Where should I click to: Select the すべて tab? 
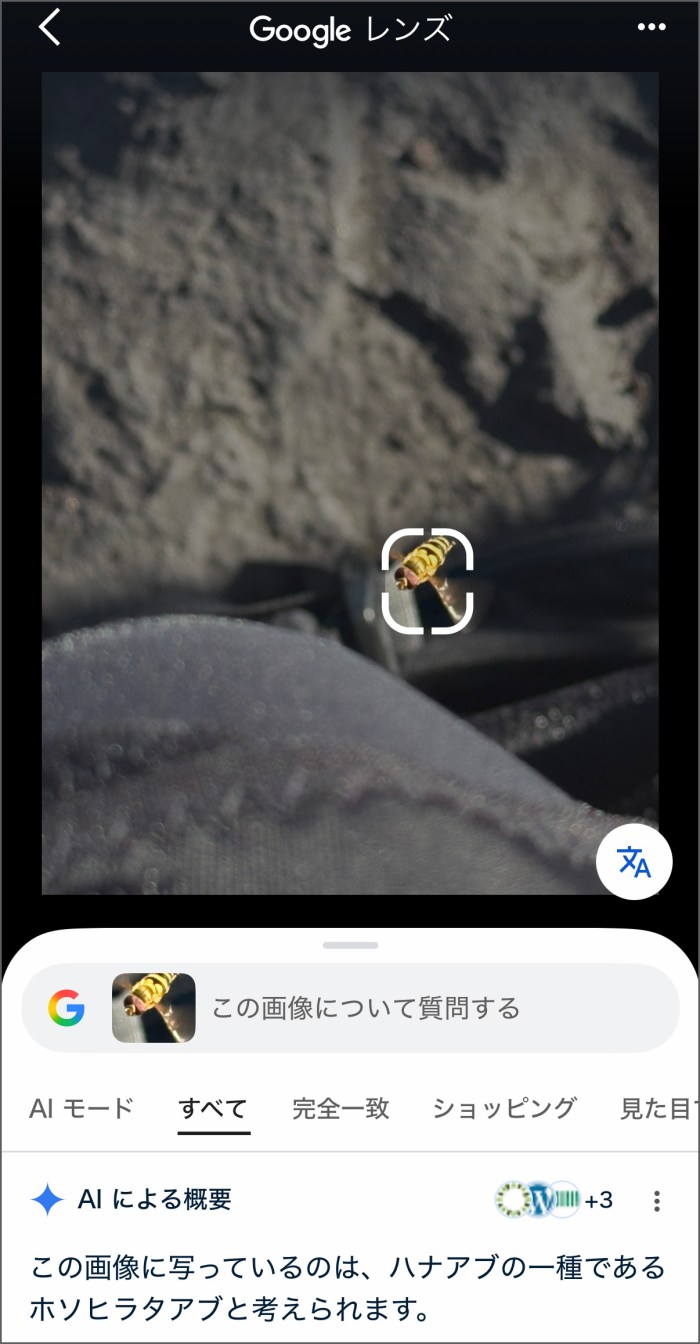point(213,1108)
